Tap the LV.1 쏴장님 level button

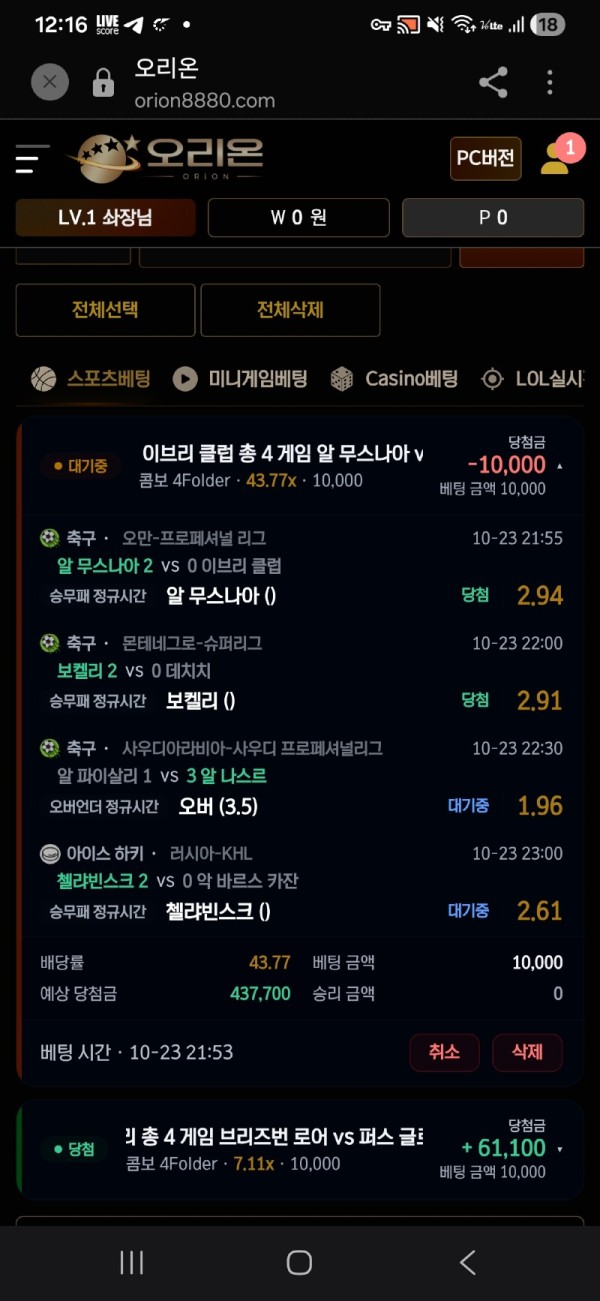pyautogui.click(x=105, y=217)
